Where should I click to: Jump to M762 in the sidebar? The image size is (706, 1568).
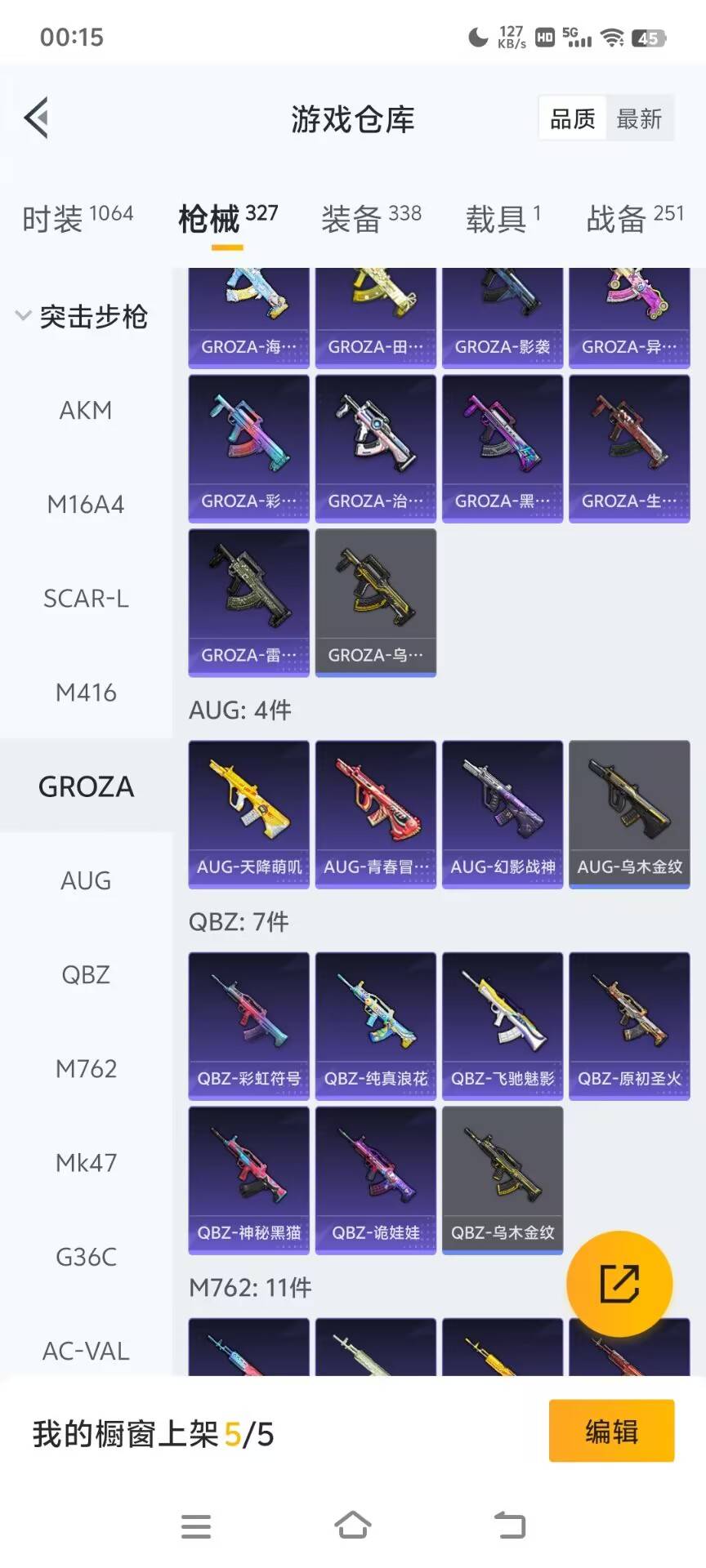point(86,1068)
